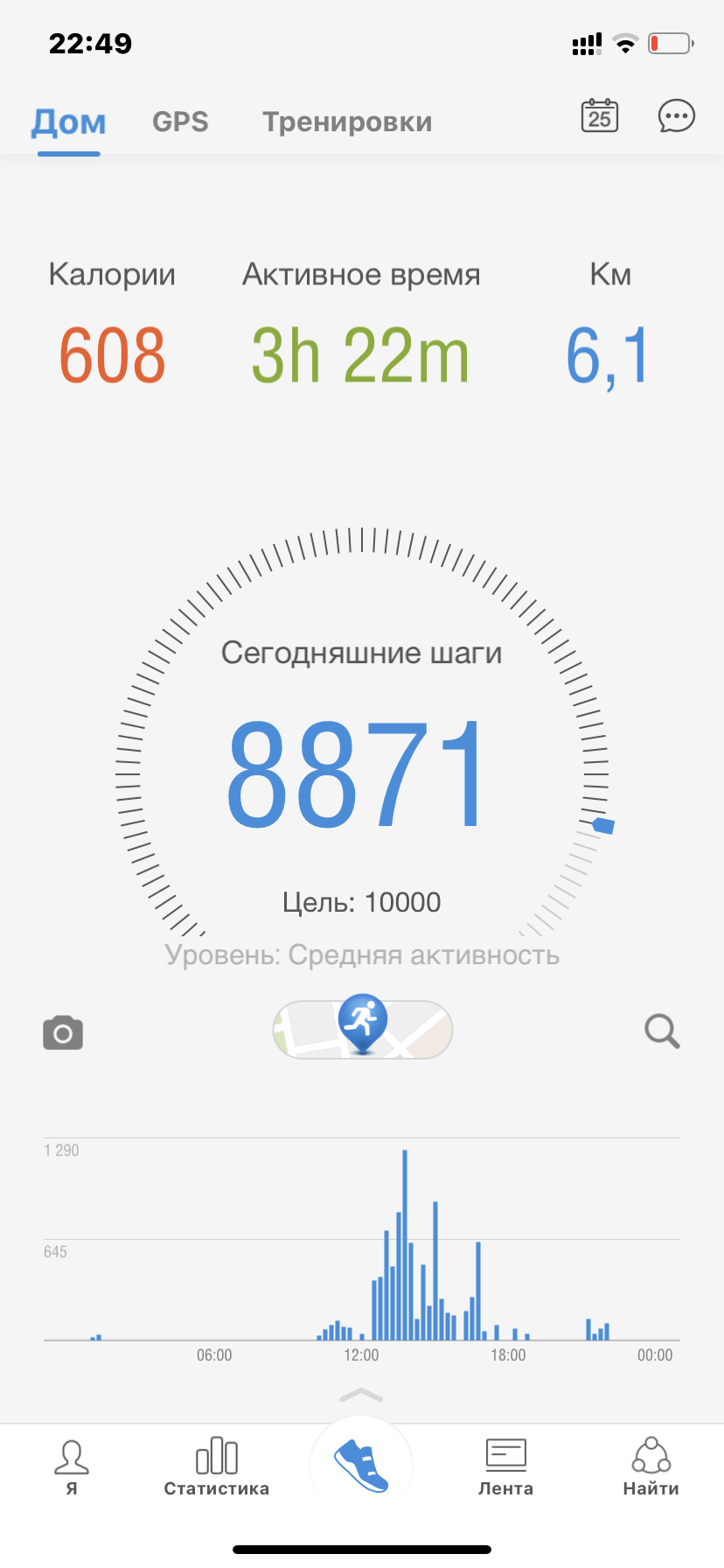Switch to the GPS tab
724x1568 pixels.
click(179, 122)
